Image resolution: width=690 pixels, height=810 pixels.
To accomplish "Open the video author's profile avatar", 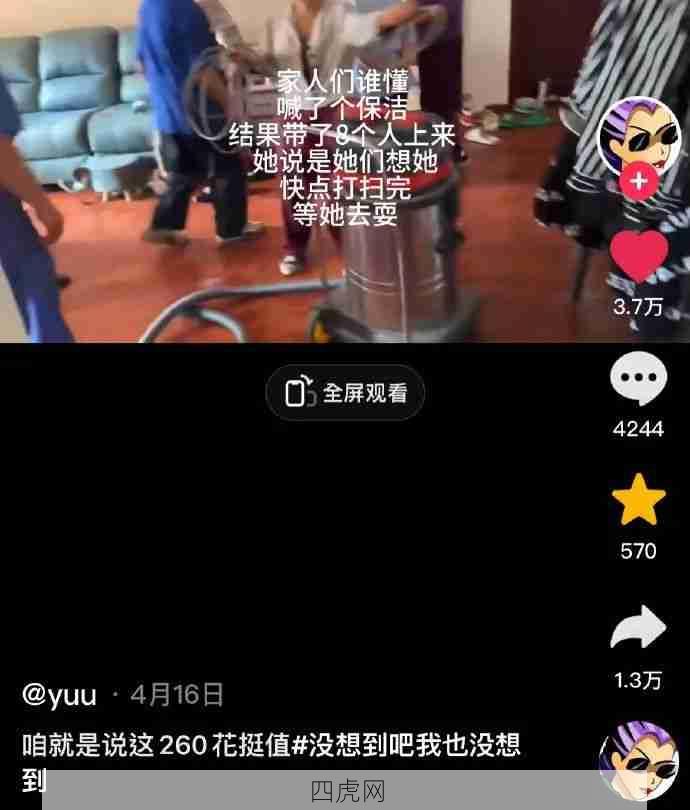I will click(638, 135).
